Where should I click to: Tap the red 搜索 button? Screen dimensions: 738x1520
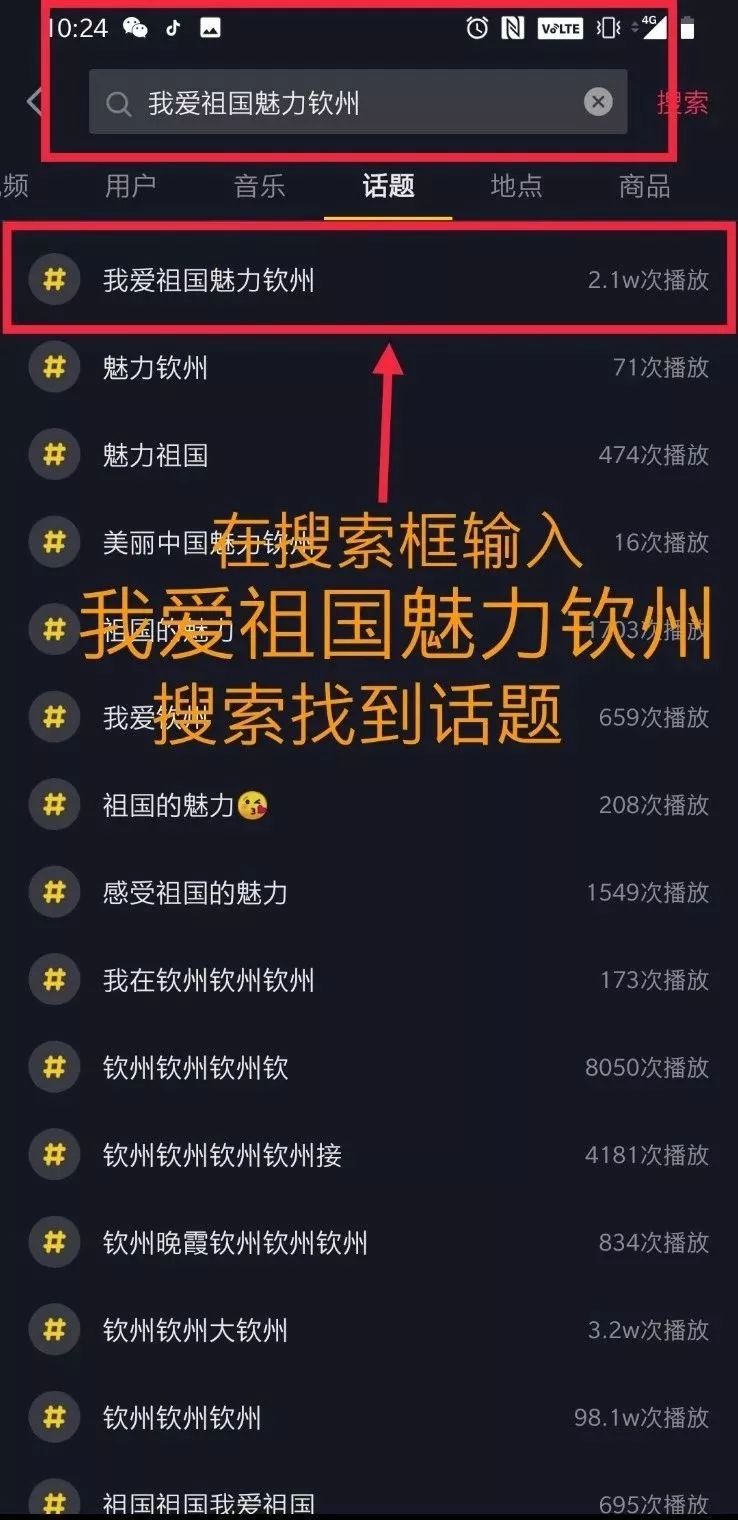pos(683,102)
